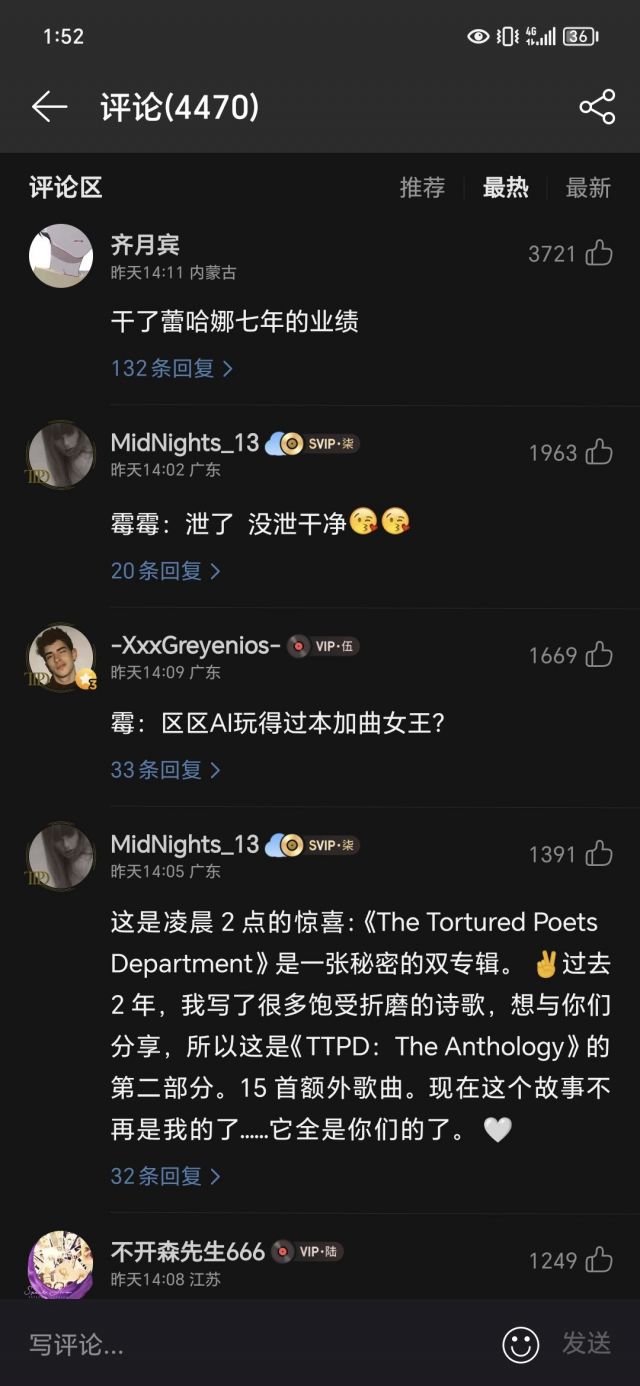Viewport: 640px width, 1386px height.
Task: Open 不开森先生666's profile avatar
Action: click(61, 1263)
